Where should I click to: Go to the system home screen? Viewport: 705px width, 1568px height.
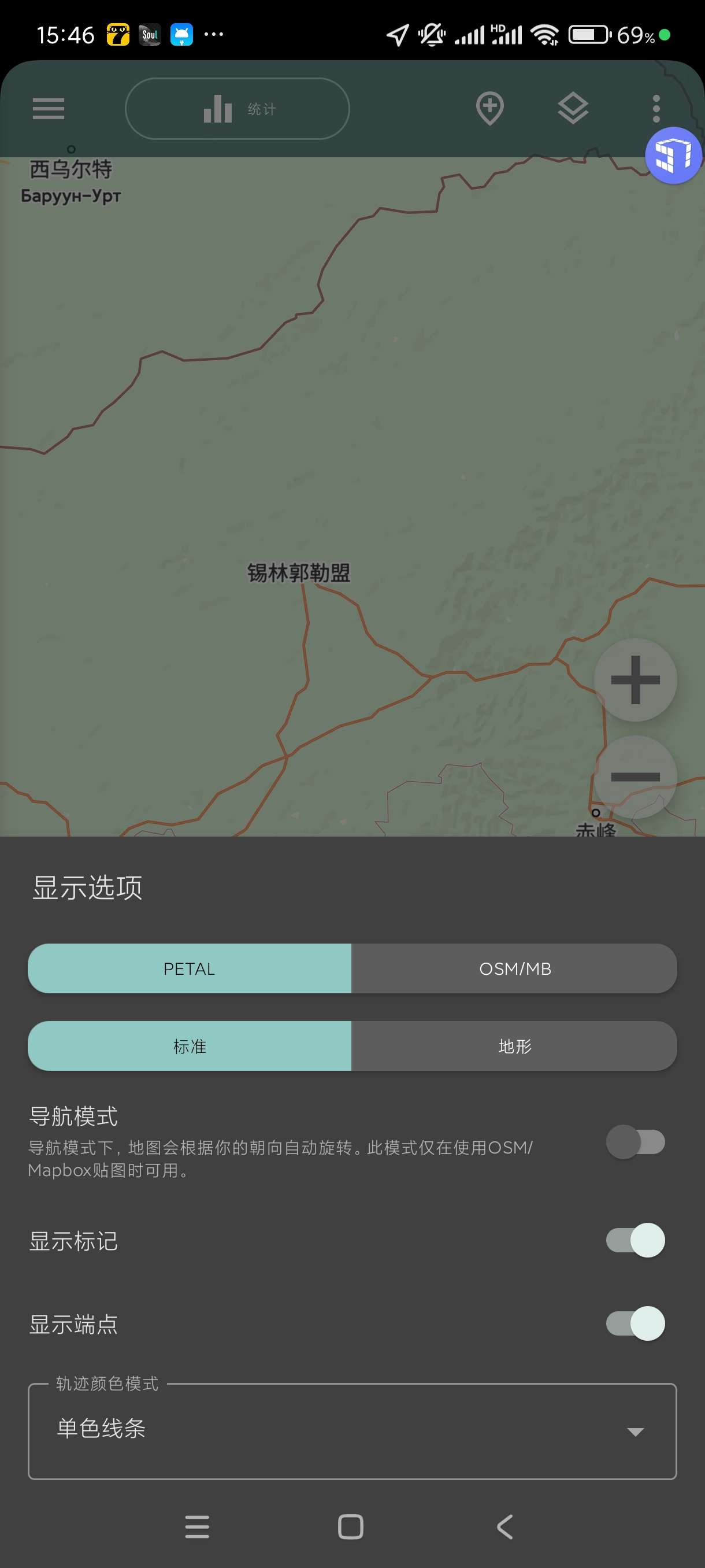(351, 1526)
